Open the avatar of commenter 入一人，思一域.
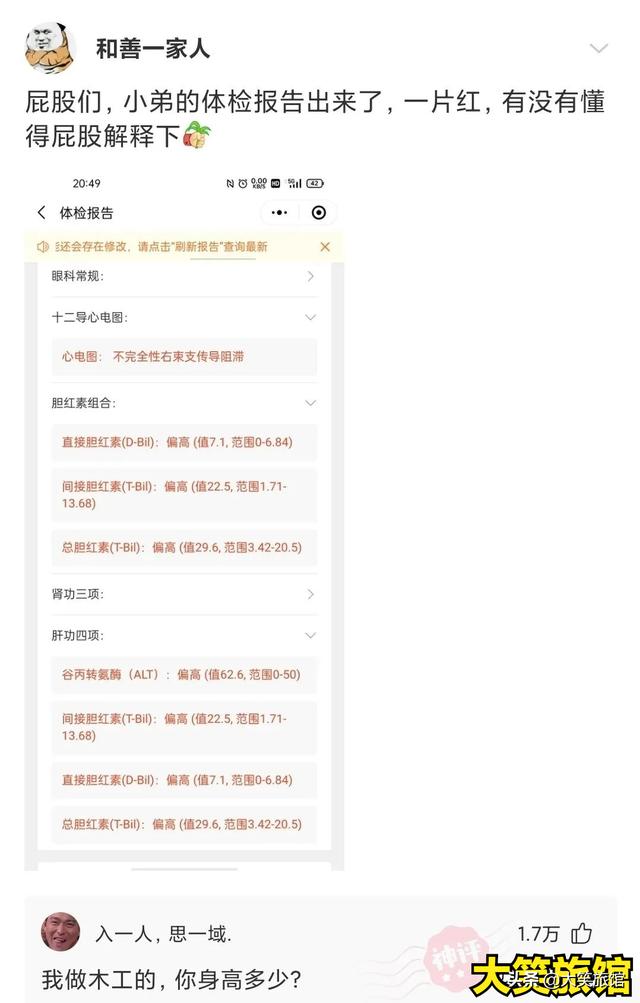The height and width of the screenshot is (1003, 640). pyautogui.click(x=60, y=932)
